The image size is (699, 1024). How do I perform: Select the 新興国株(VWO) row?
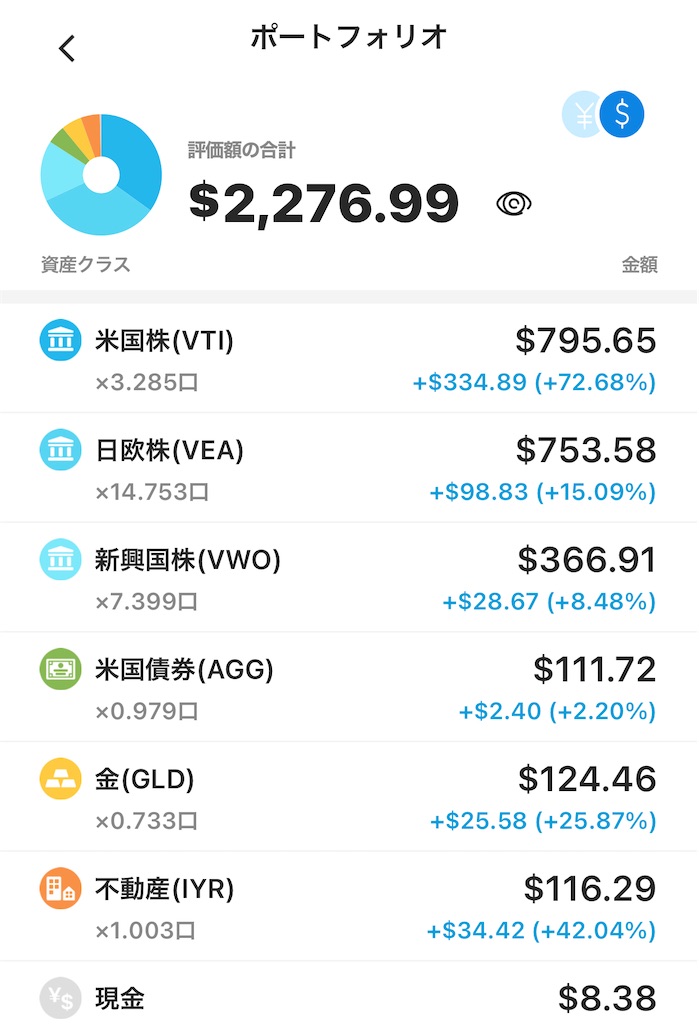tap(349, 578)
